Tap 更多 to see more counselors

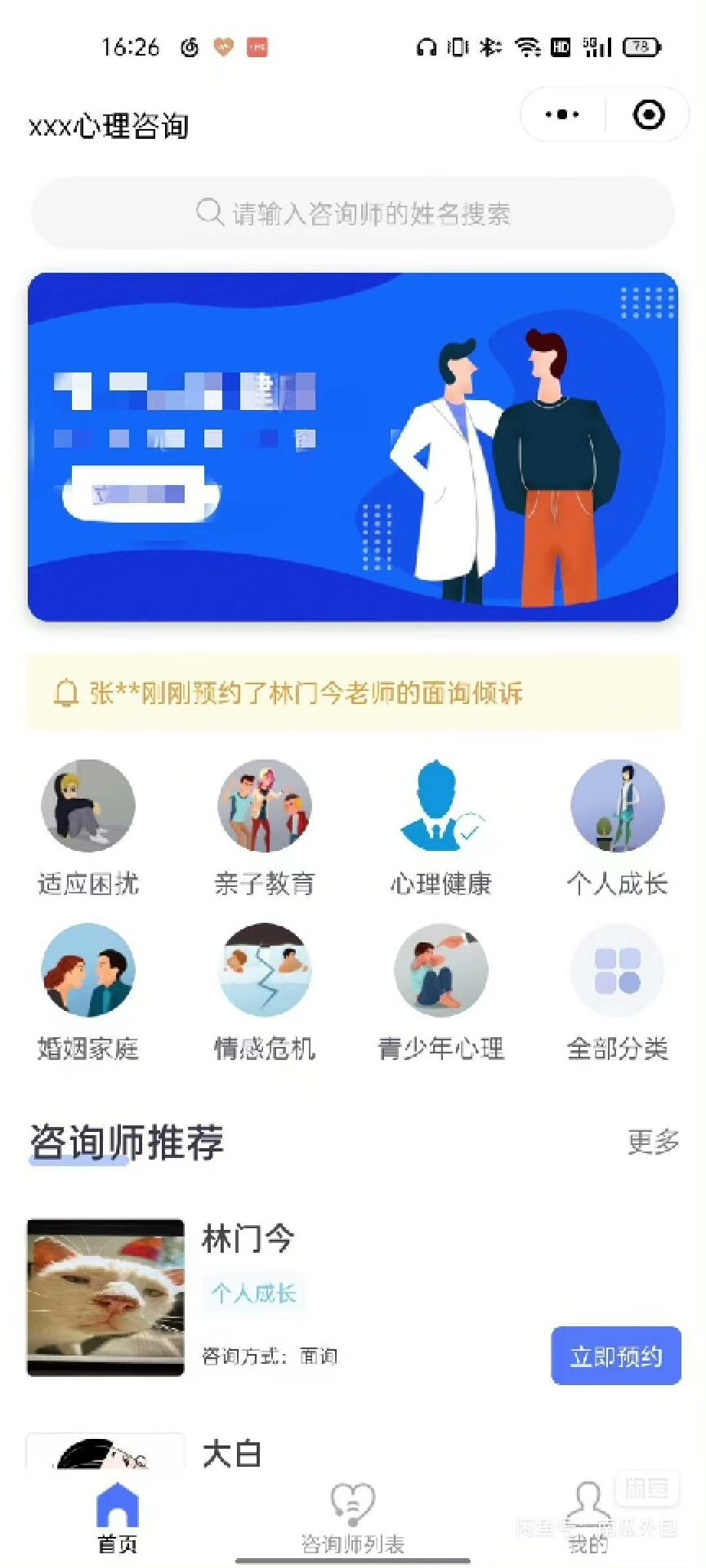(x=653, y=1142)
